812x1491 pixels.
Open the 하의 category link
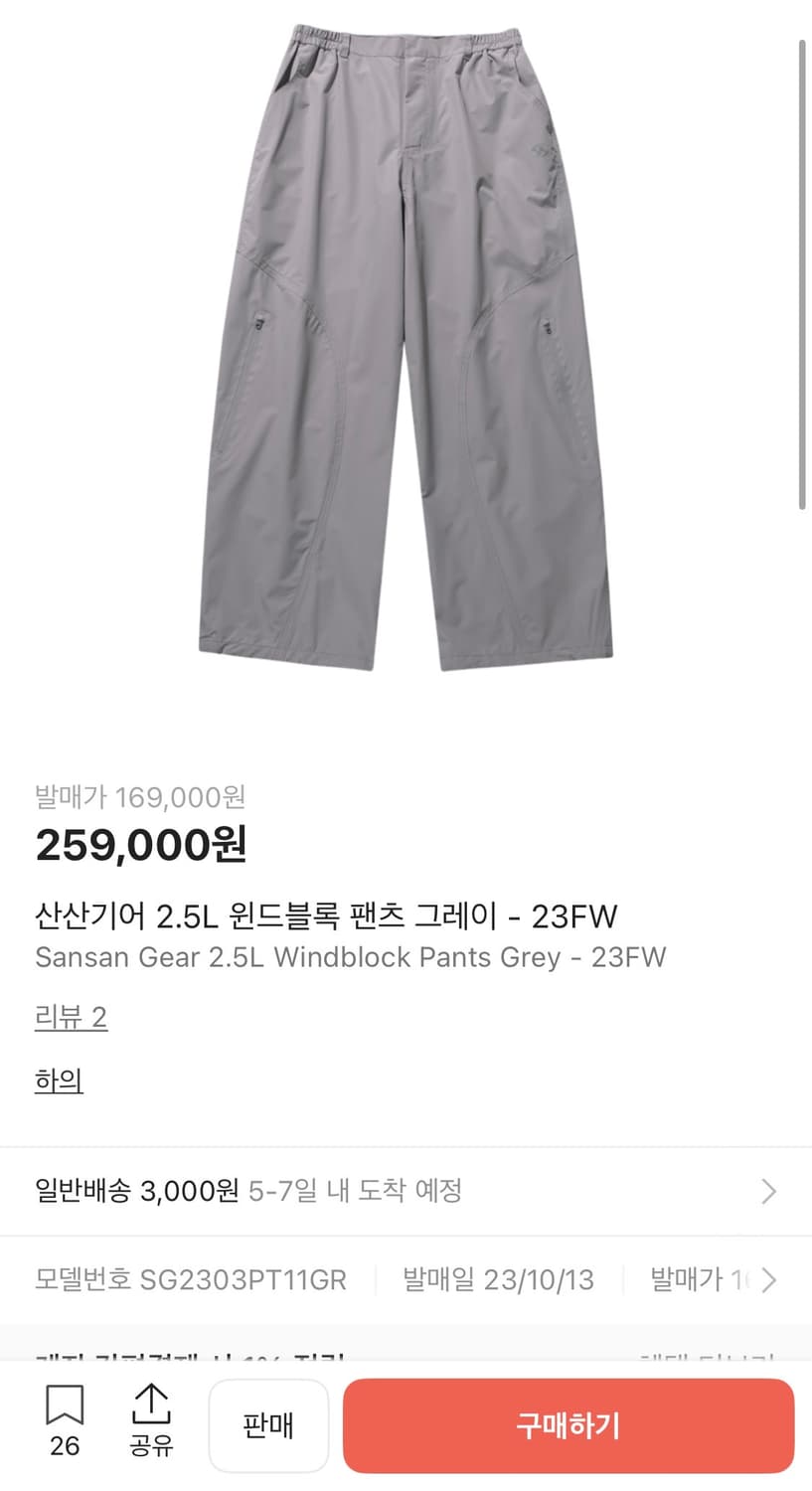(59, 1081)
